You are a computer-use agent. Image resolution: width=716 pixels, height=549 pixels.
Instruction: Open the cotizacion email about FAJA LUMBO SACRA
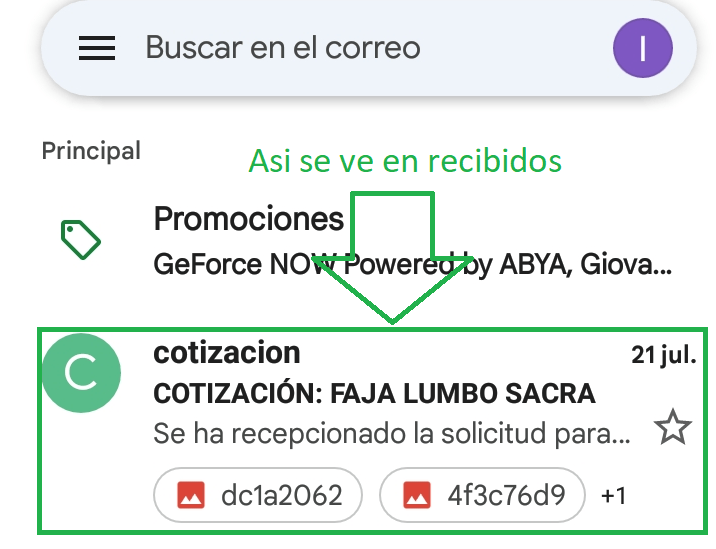(x=390, y=393)
